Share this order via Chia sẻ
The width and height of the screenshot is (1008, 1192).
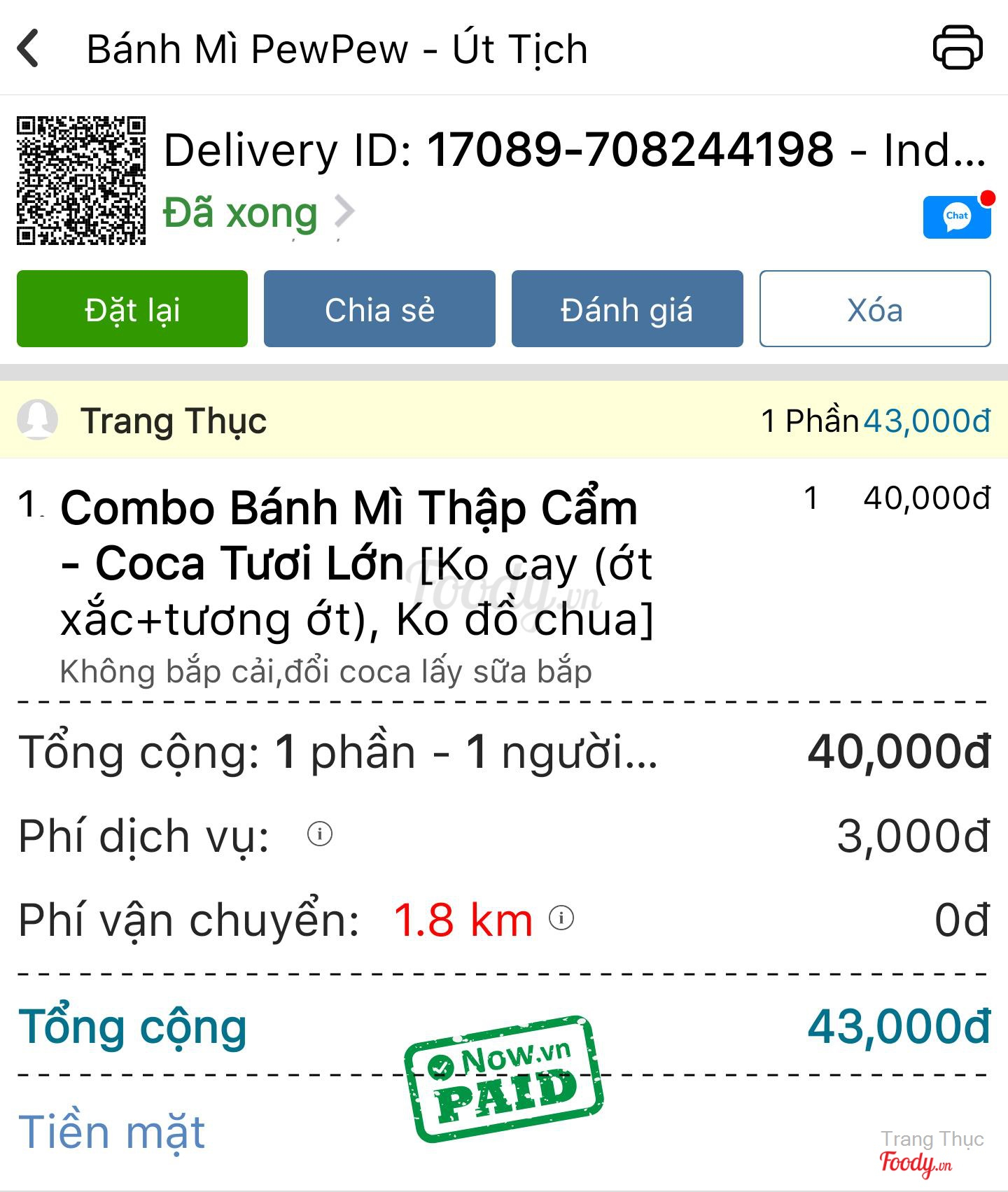tap(379, 309)
